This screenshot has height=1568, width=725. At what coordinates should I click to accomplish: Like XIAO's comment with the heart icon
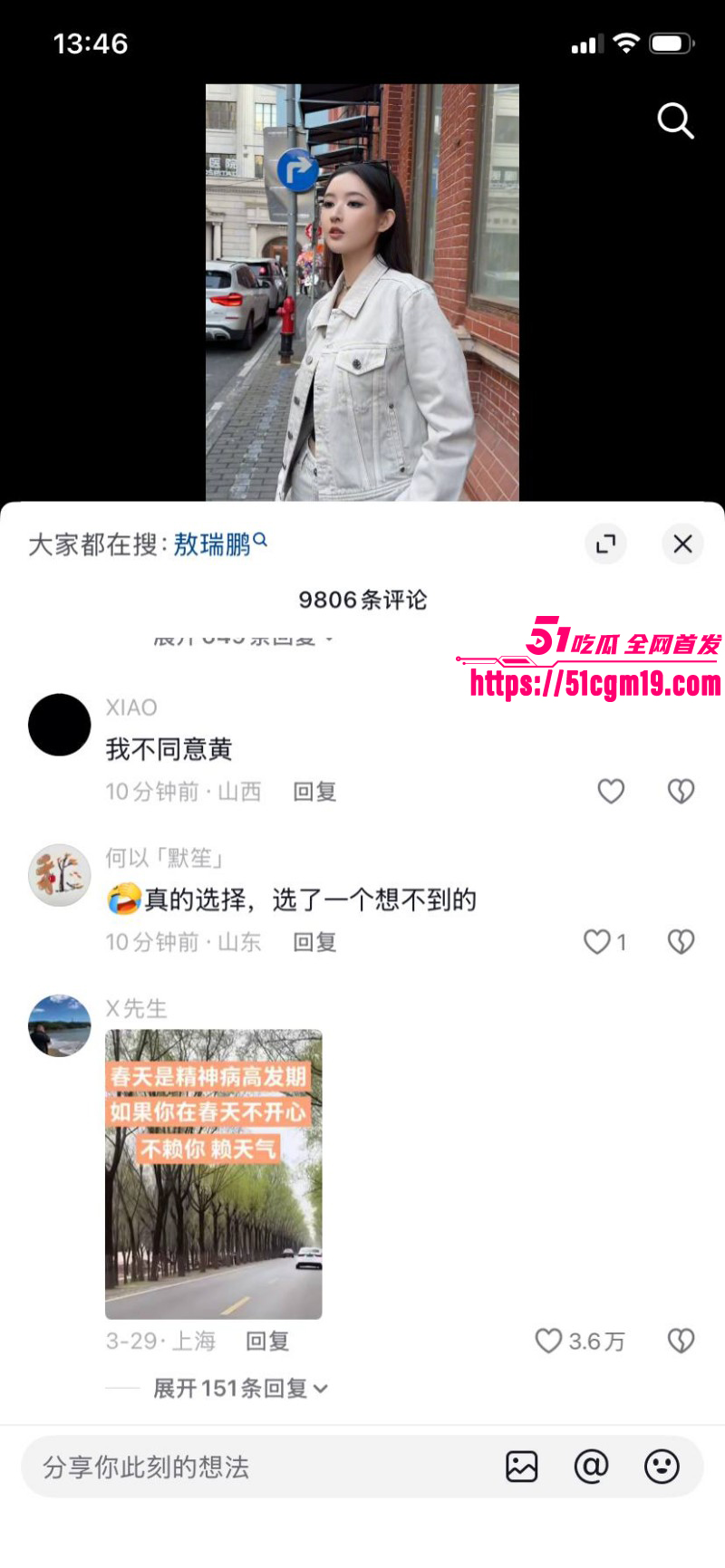point(611,791)
